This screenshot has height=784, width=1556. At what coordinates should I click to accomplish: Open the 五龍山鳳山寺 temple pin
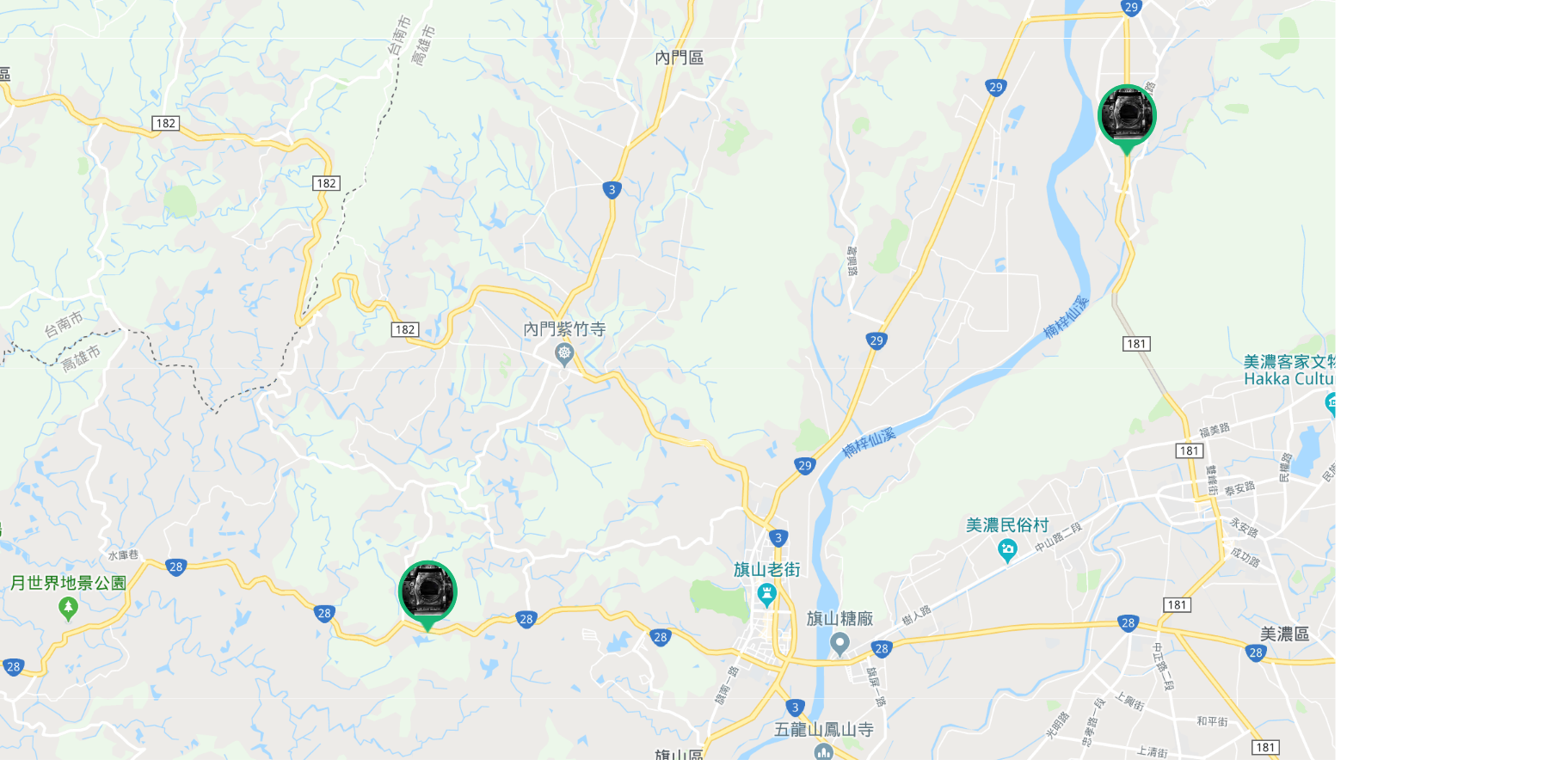pos(823,752)
